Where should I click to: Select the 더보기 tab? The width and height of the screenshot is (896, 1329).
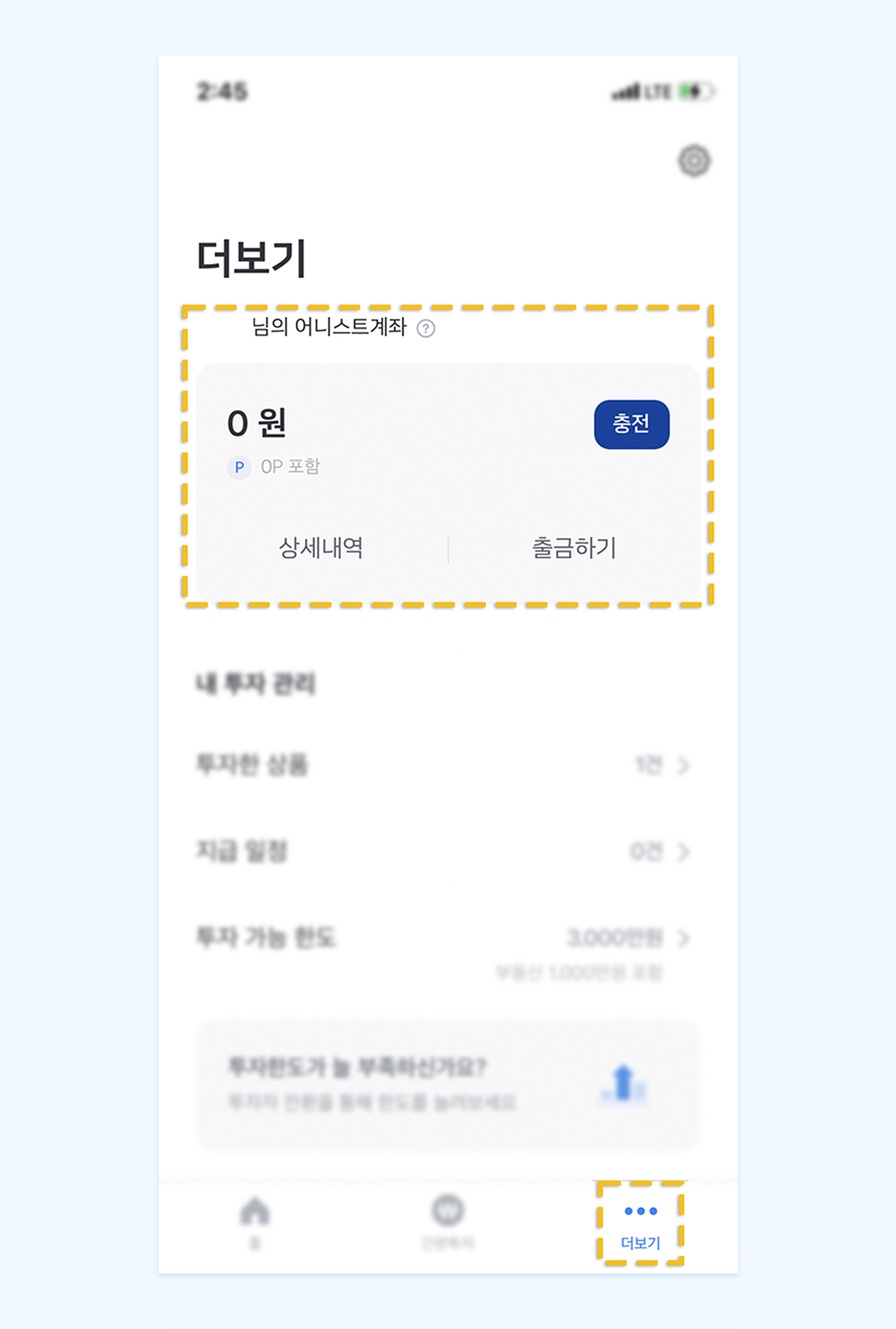641,1223
